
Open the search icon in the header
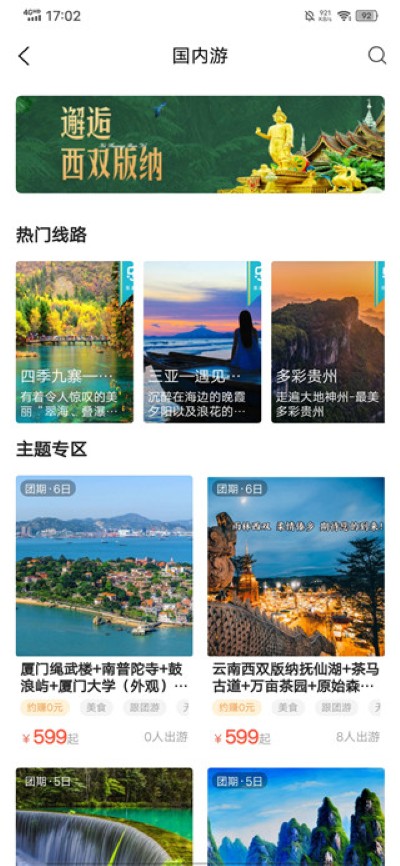point(377,55)
